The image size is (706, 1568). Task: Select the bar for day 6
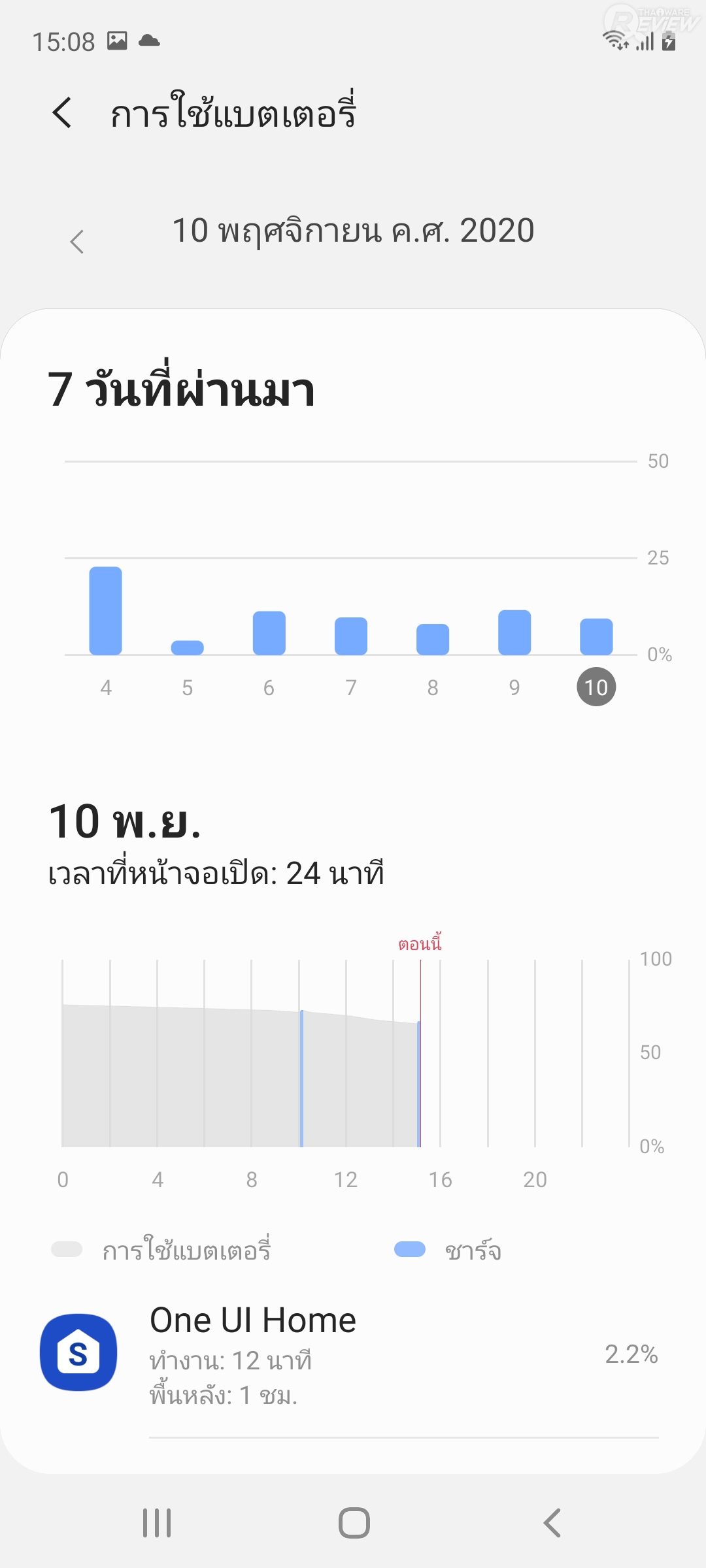[269, 632]
